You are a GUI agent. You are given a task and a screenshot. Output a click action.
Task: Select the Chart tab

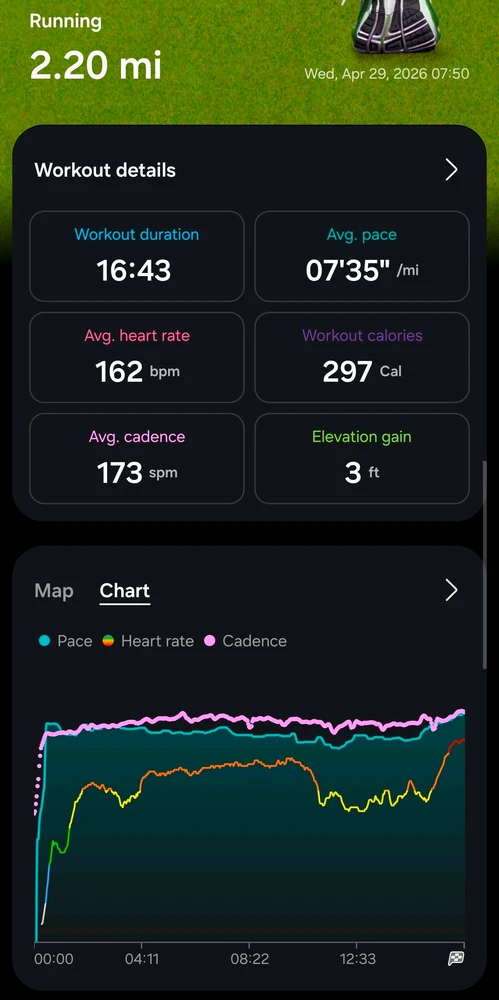point(124,591)
